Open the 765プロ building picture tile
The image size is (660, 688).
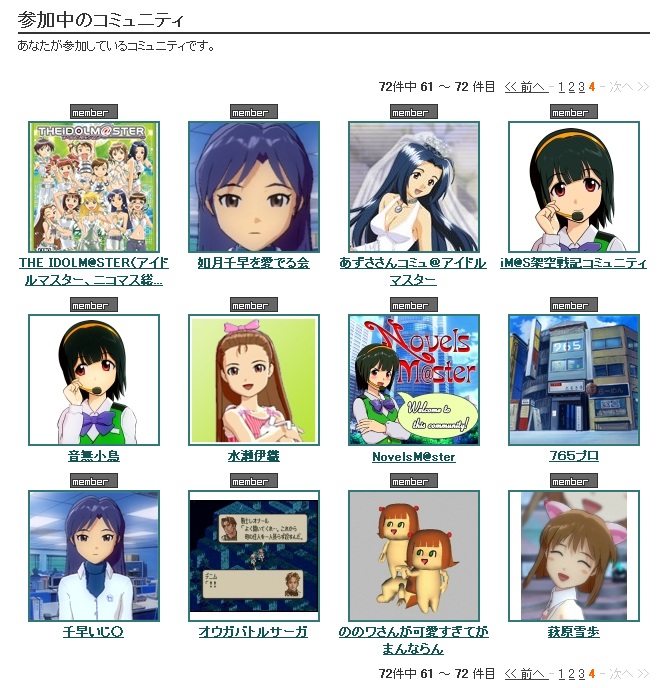point(574,380)
